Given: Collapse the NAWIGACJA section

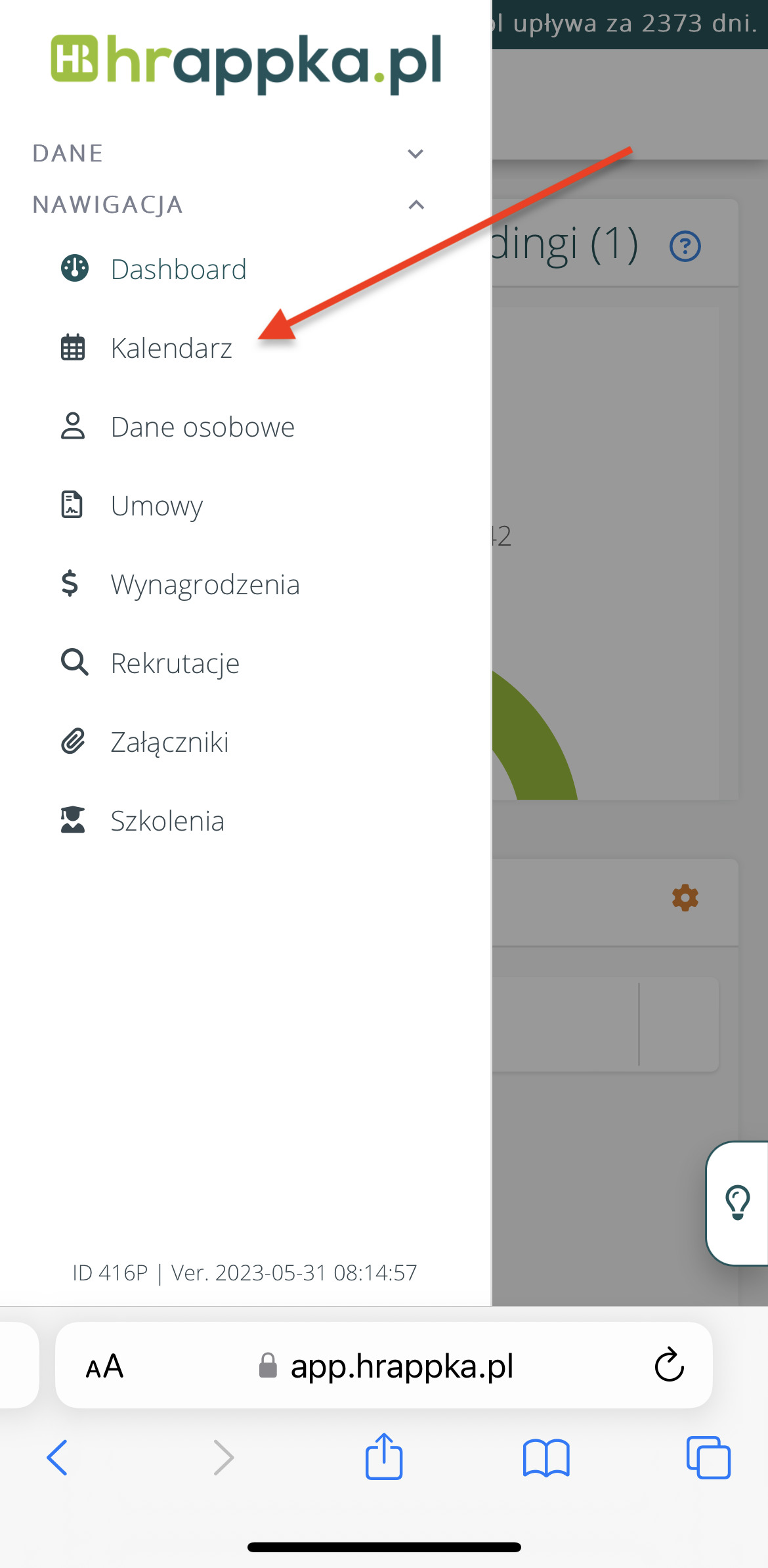Looking at the screenshot, I should click(415, 205).
